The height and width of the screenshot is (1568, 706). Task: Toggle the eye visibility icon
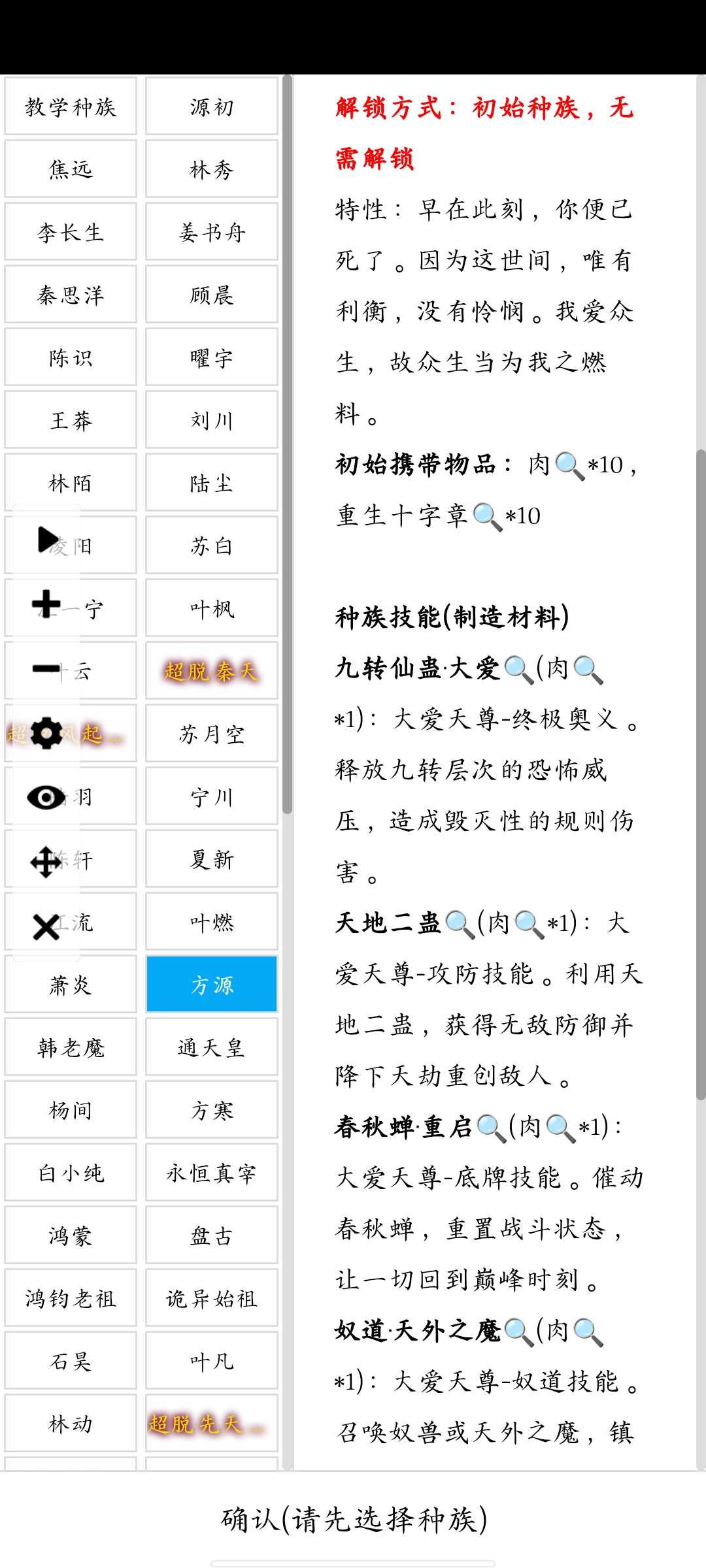pyautogui.click(x=46, y=797)
